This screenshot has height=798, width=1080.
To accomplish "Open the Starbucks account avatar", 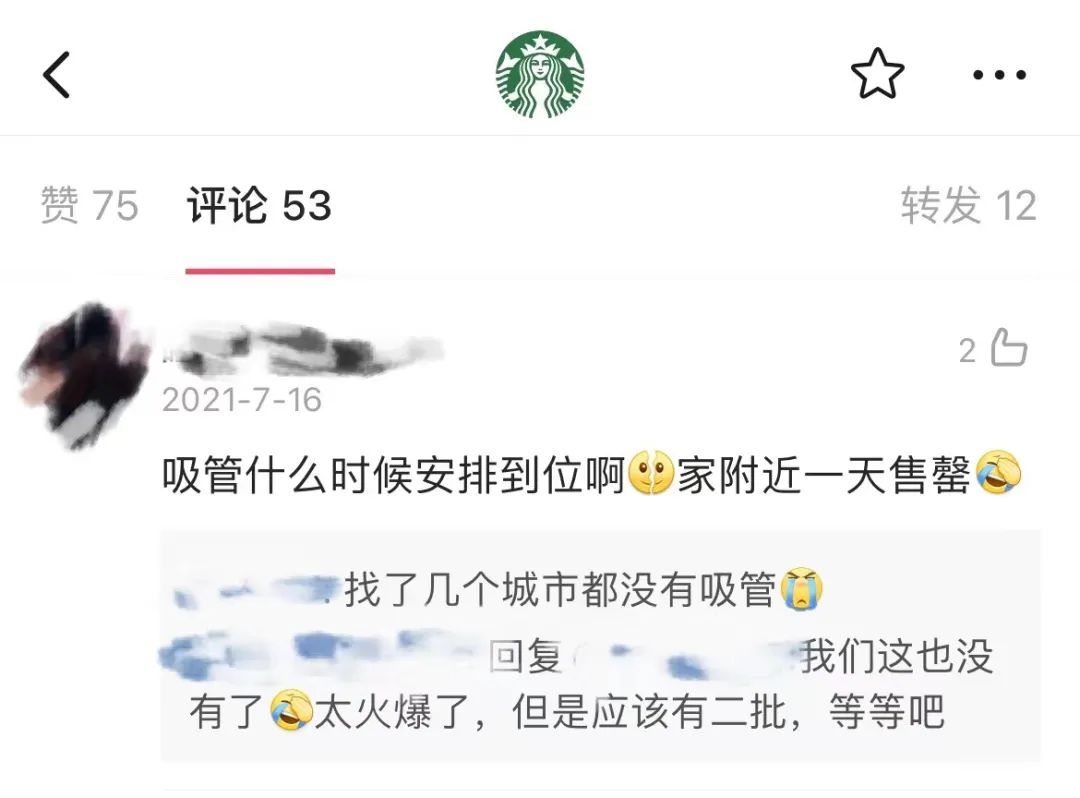I will (x=540, y=75).
